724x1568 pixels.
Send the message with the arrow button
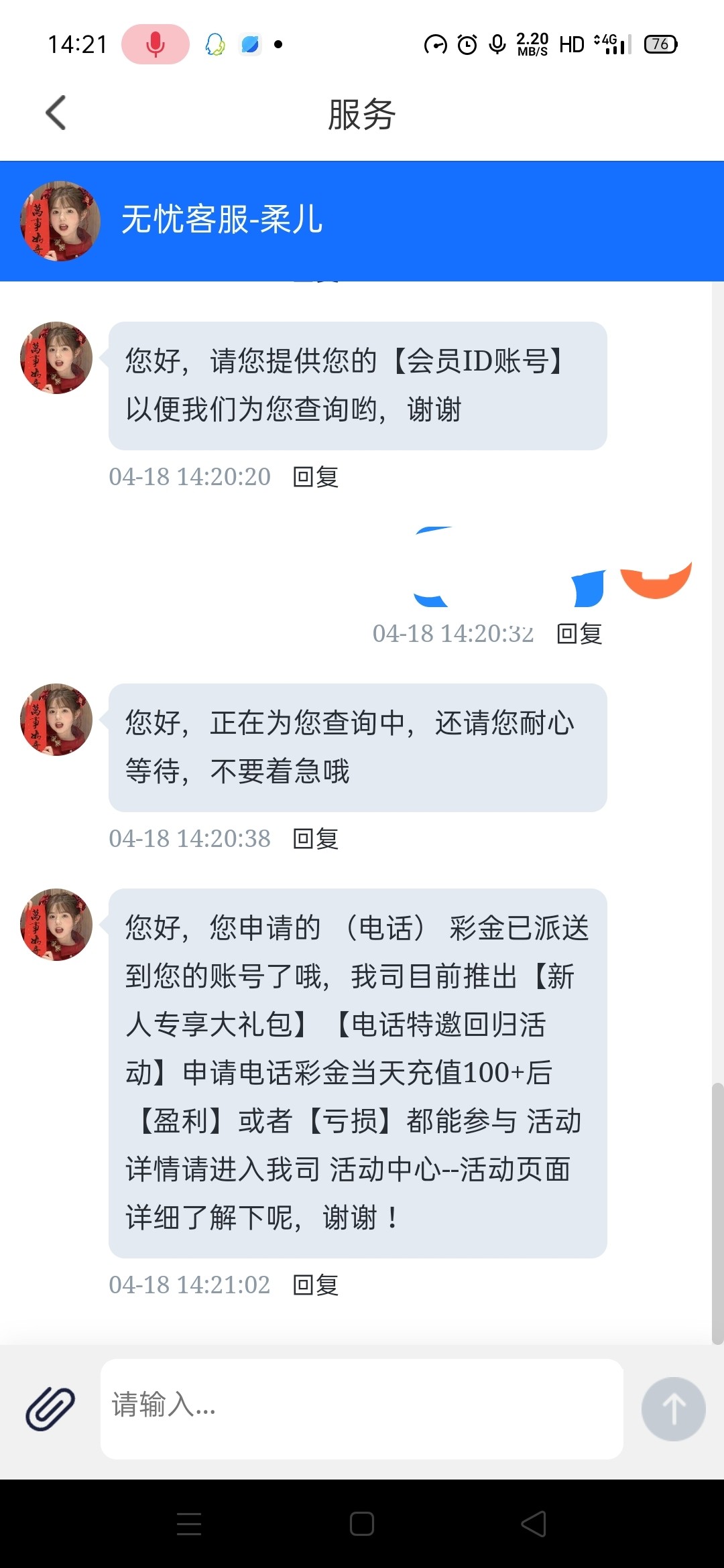[x=673, y=1409]
